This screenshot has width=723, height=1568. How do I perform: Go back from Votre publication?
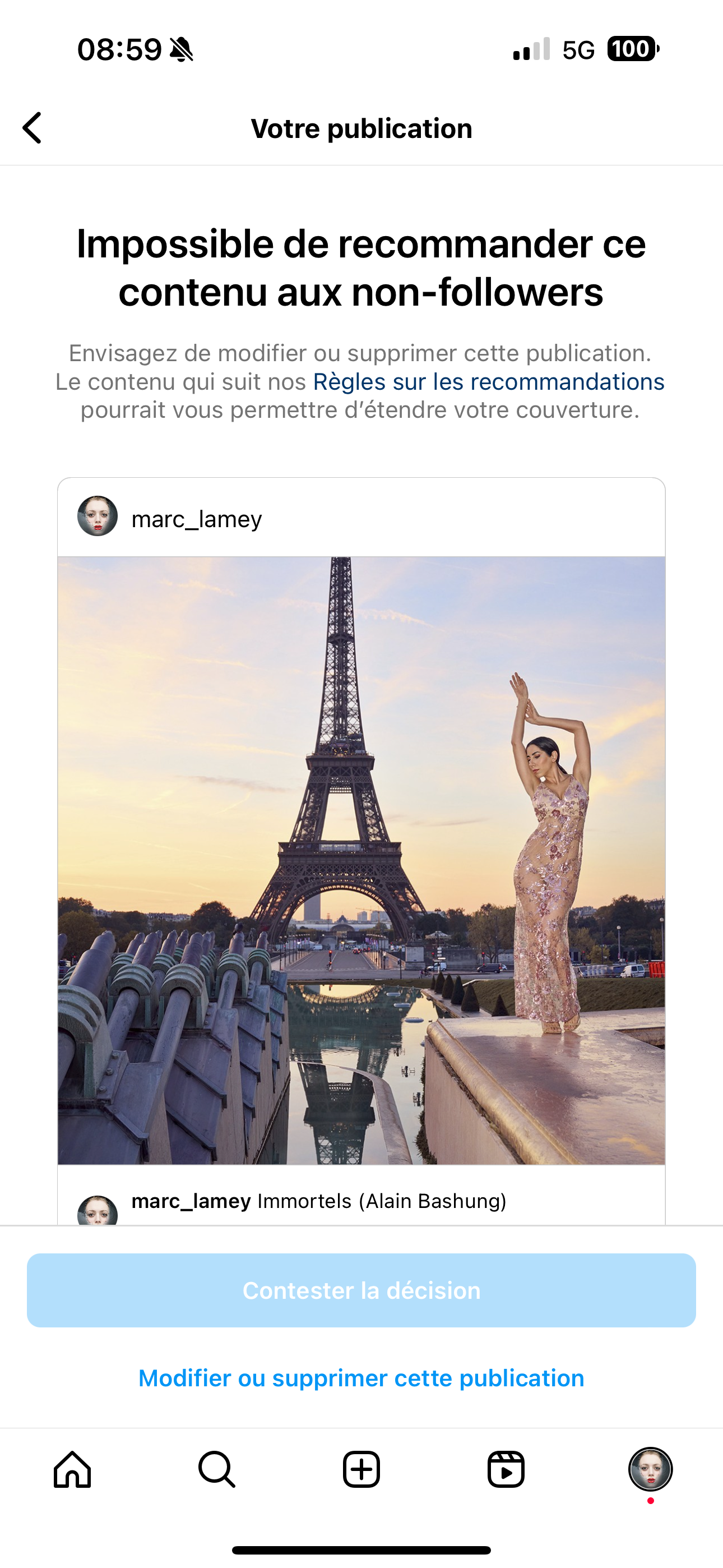tap(33, 128)
